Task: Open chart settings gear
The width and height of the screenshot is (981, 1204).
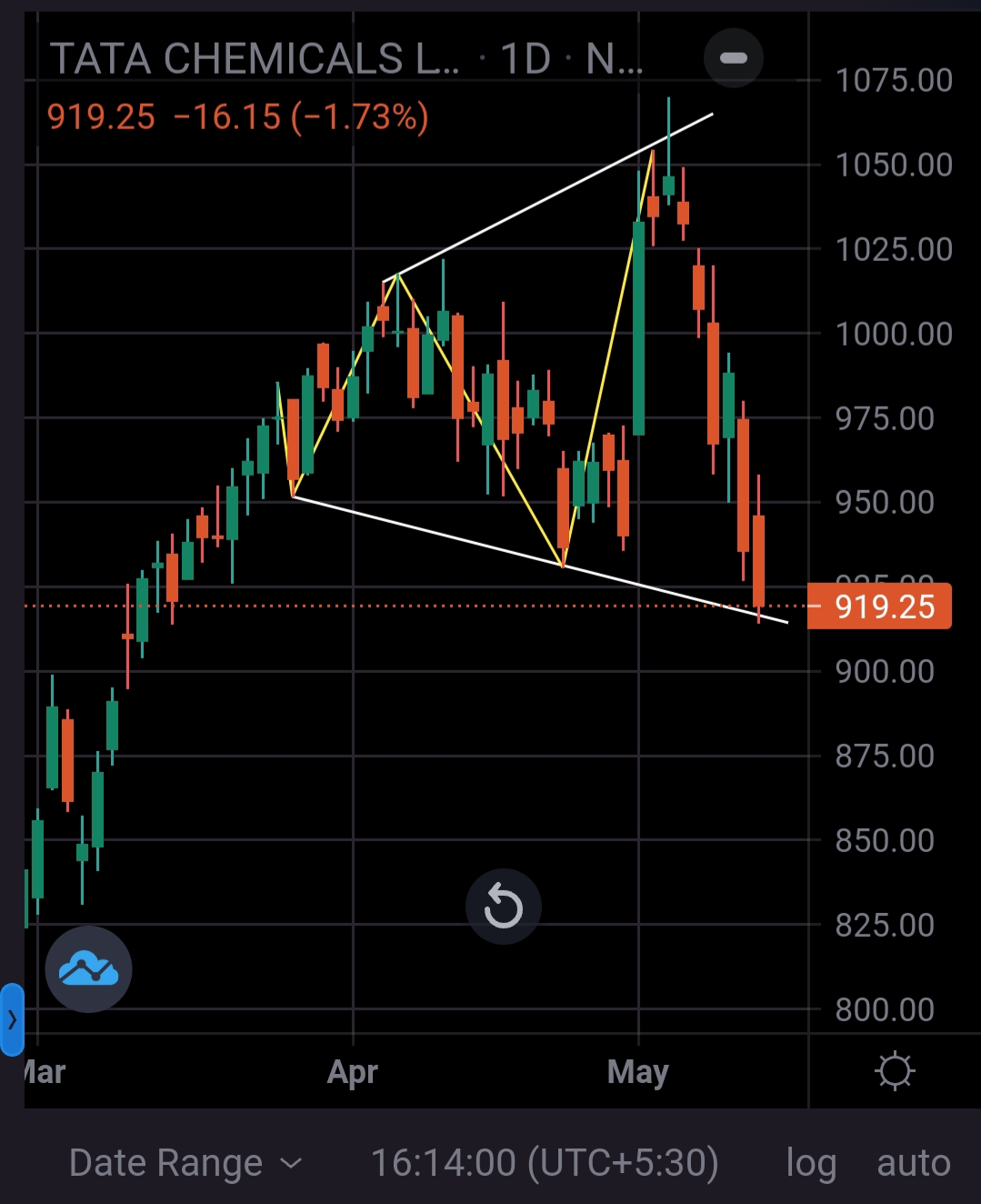Action: point(895,1070)
